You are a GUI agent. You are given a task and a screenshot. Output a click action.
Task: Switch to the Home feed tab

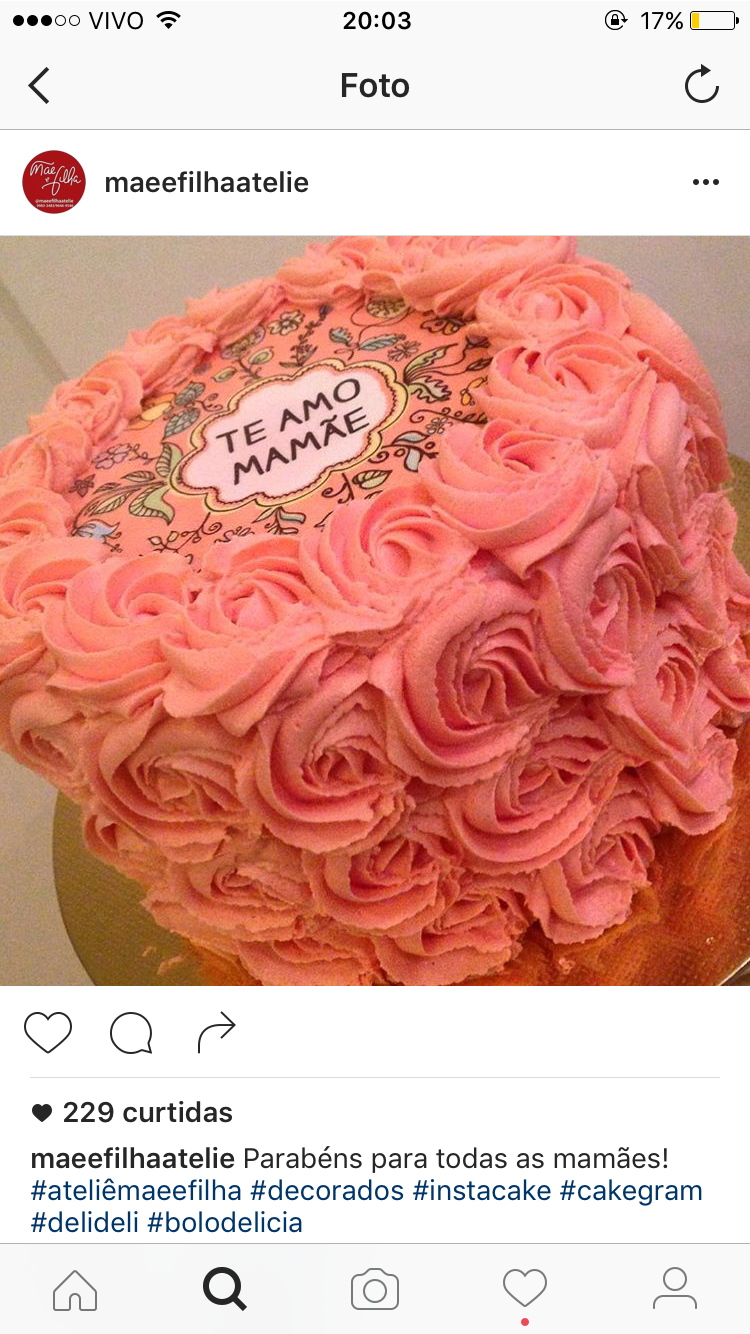[75, 1289]
